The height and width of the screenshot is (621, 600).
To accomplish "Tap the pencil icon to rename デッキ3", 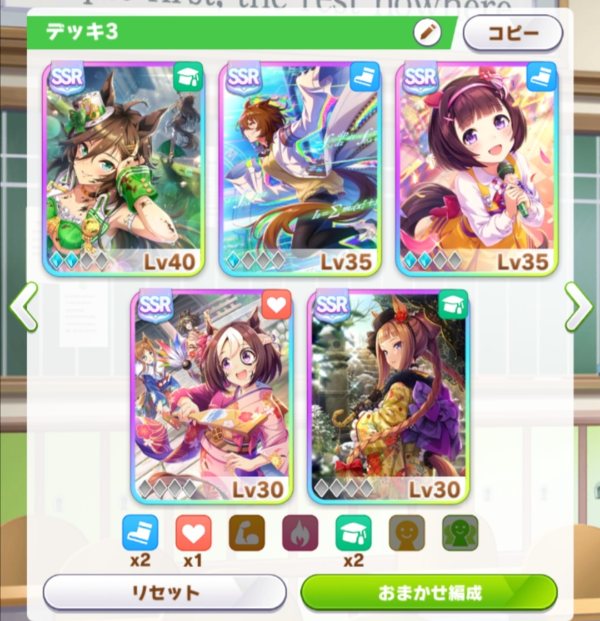I will 427,32.
